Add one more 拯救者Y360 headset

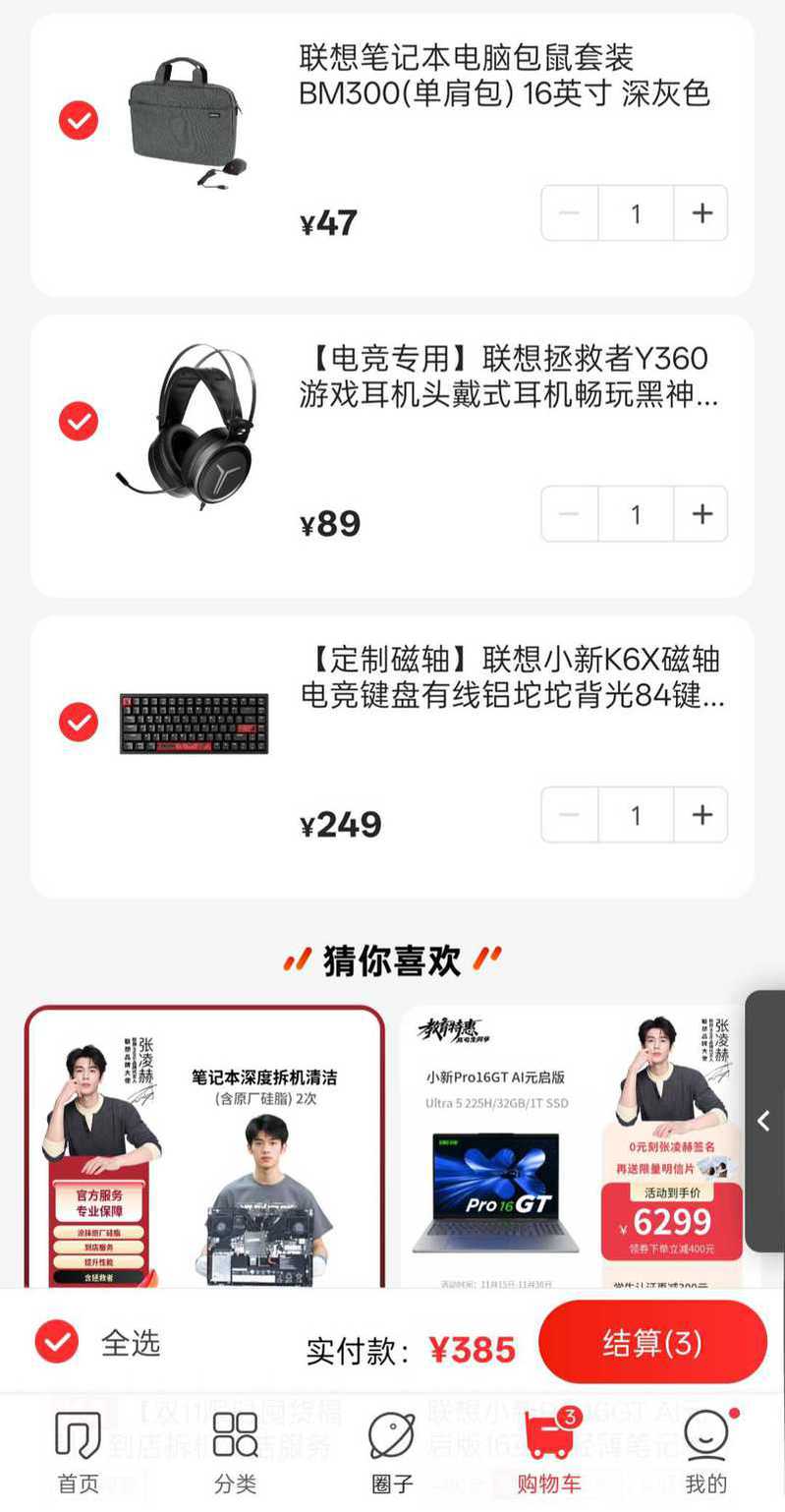tap(701, 514)
